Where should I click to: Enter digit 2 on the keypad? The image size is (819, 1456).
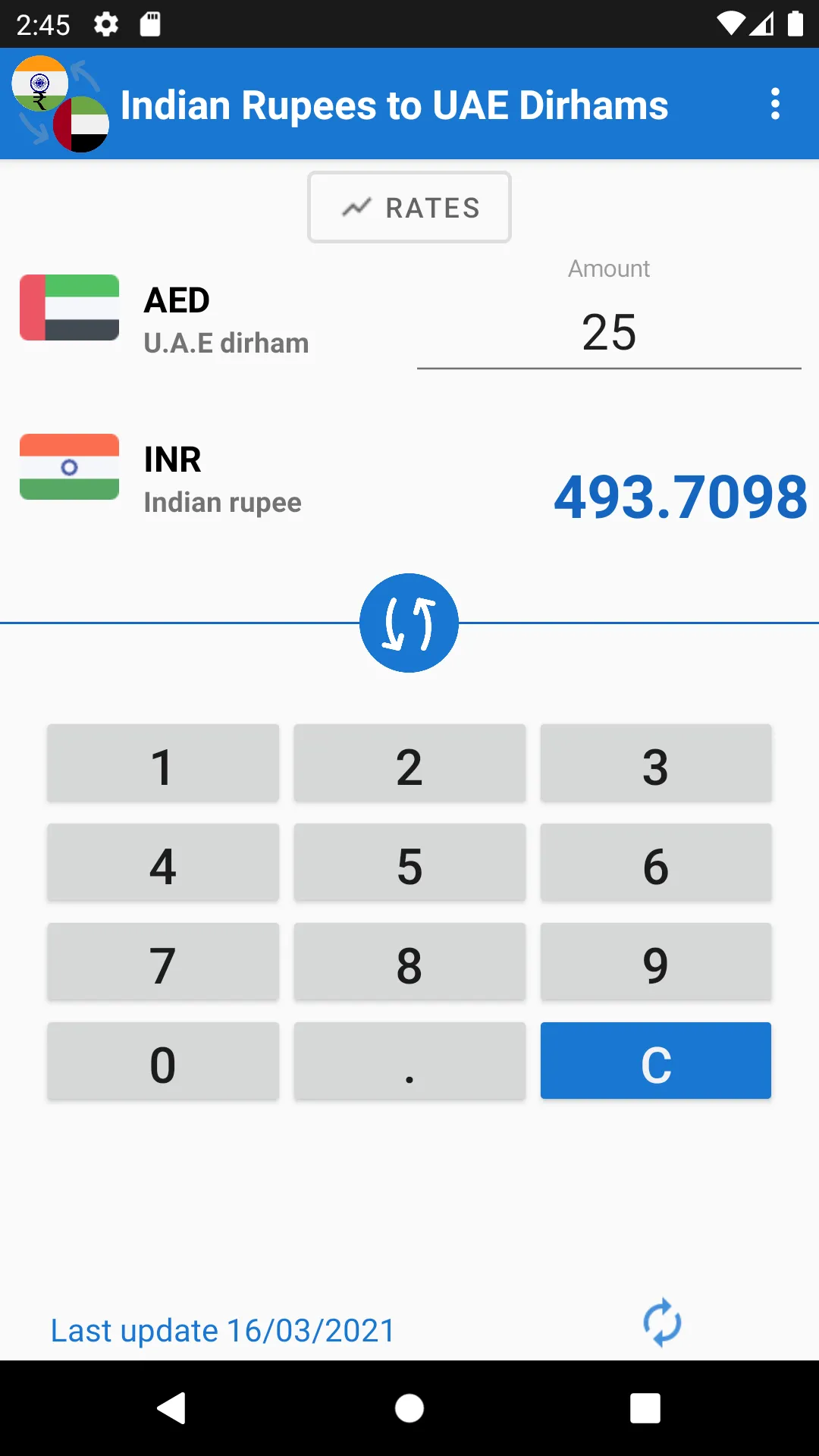tap(409, 764)
